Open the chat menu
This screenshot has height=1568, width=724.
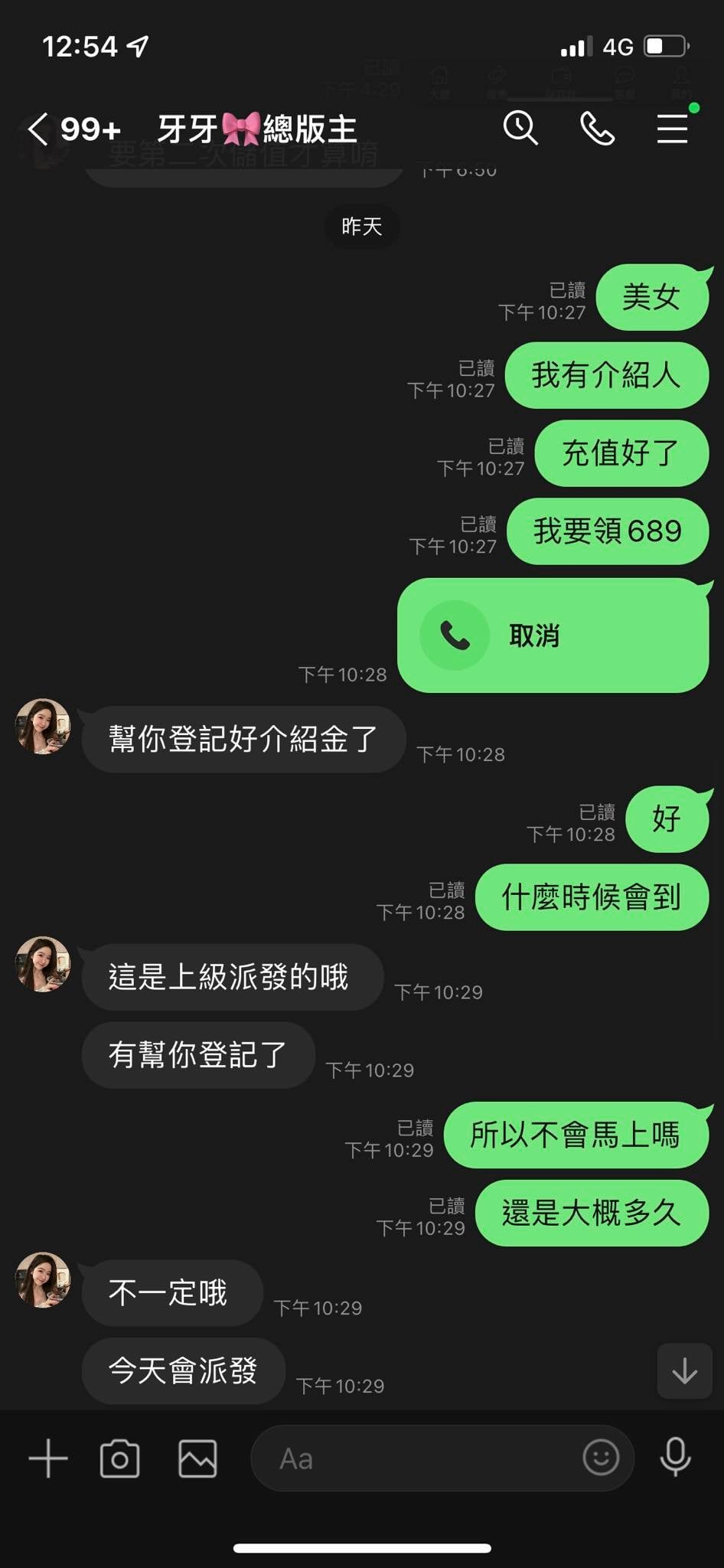coord(672,128)
